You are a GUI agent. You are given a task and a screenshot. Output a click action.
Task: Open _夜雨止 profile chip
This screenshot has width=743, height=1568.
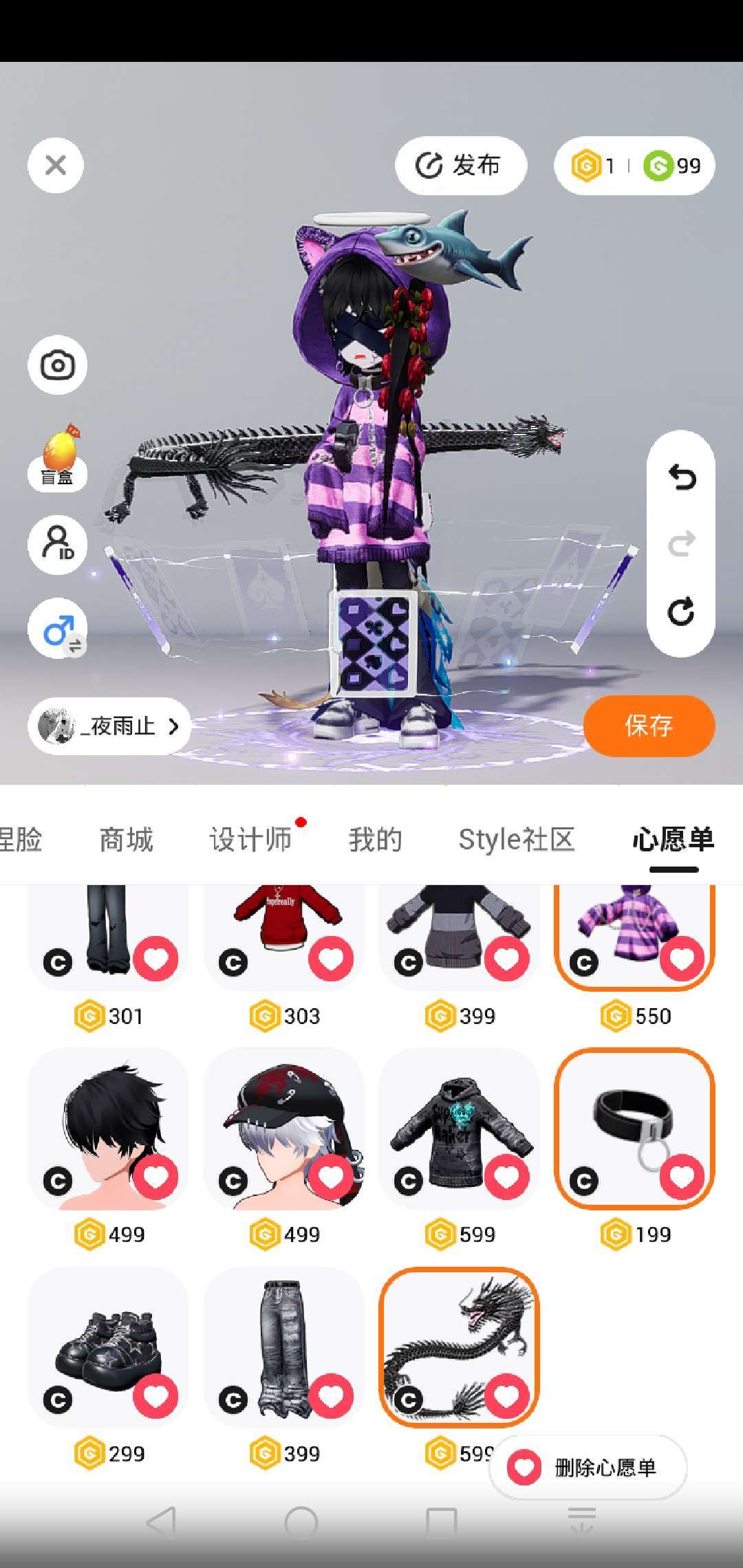tap(109, 726)
